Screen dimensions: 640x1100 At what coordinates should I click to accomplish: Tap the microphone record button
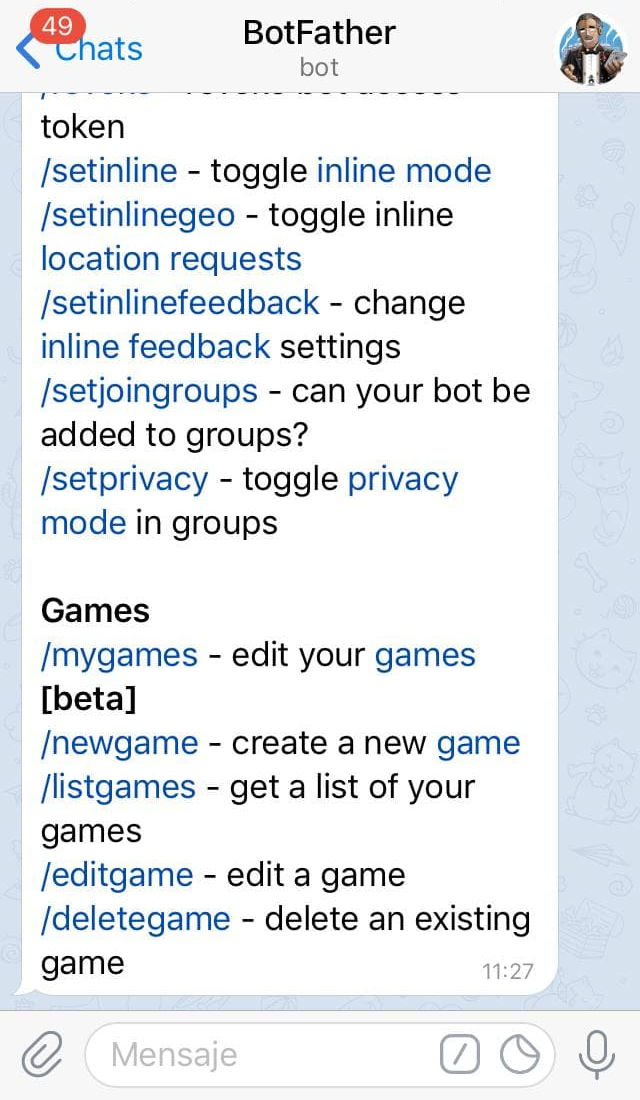[x=597, y=1054]
